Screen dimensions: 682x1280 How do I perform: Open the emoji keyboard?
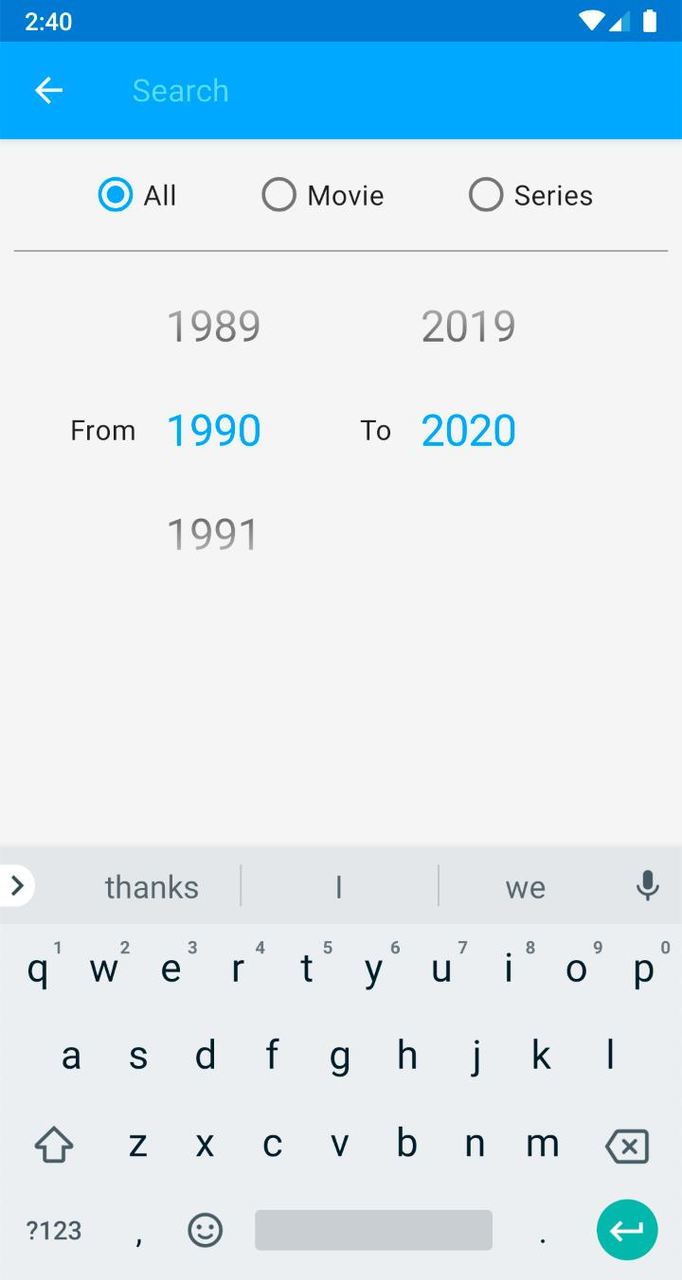point(205,1230)
